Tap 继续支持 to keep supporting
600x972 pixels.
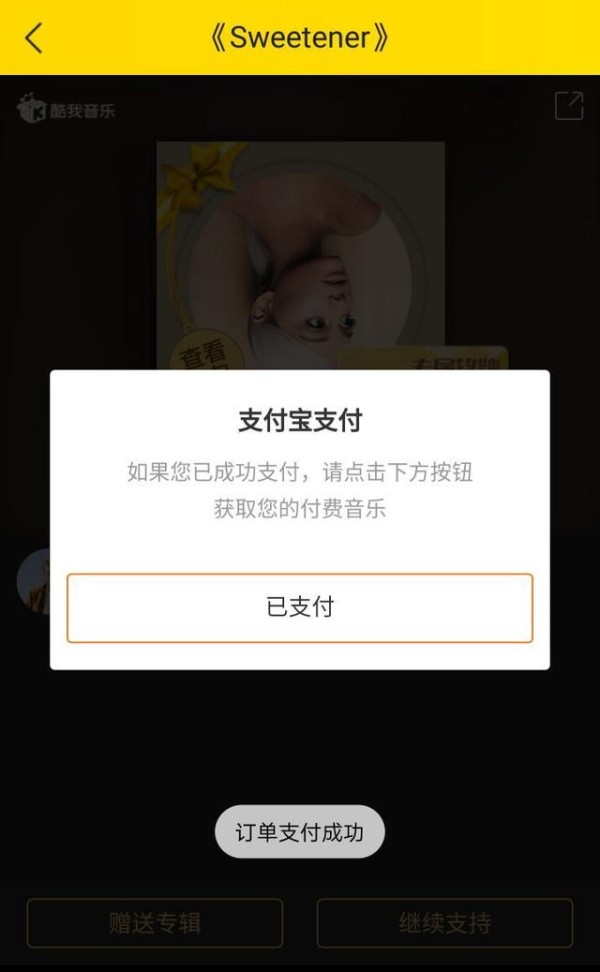tap(445, 923)
